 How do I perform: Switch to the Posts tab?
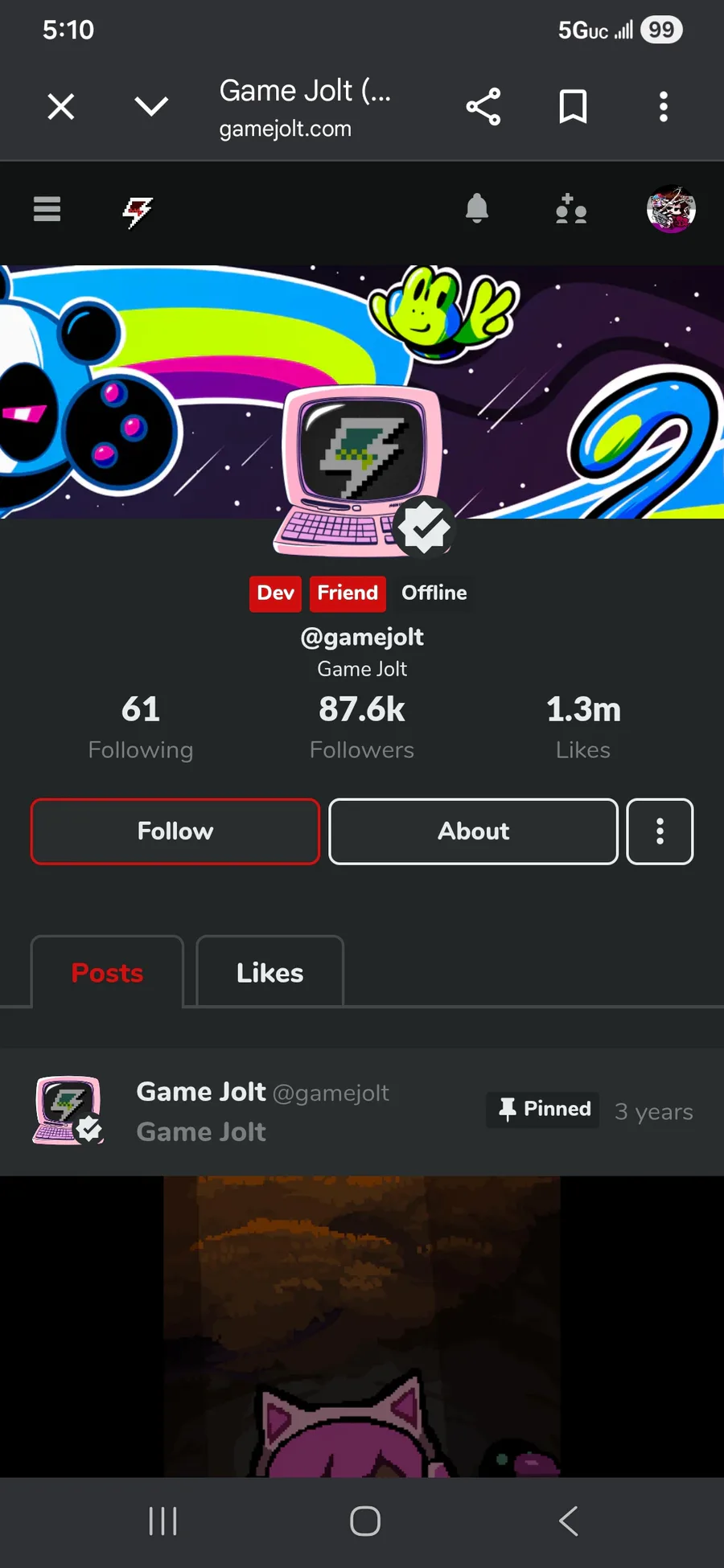click(x=107, y=973)
